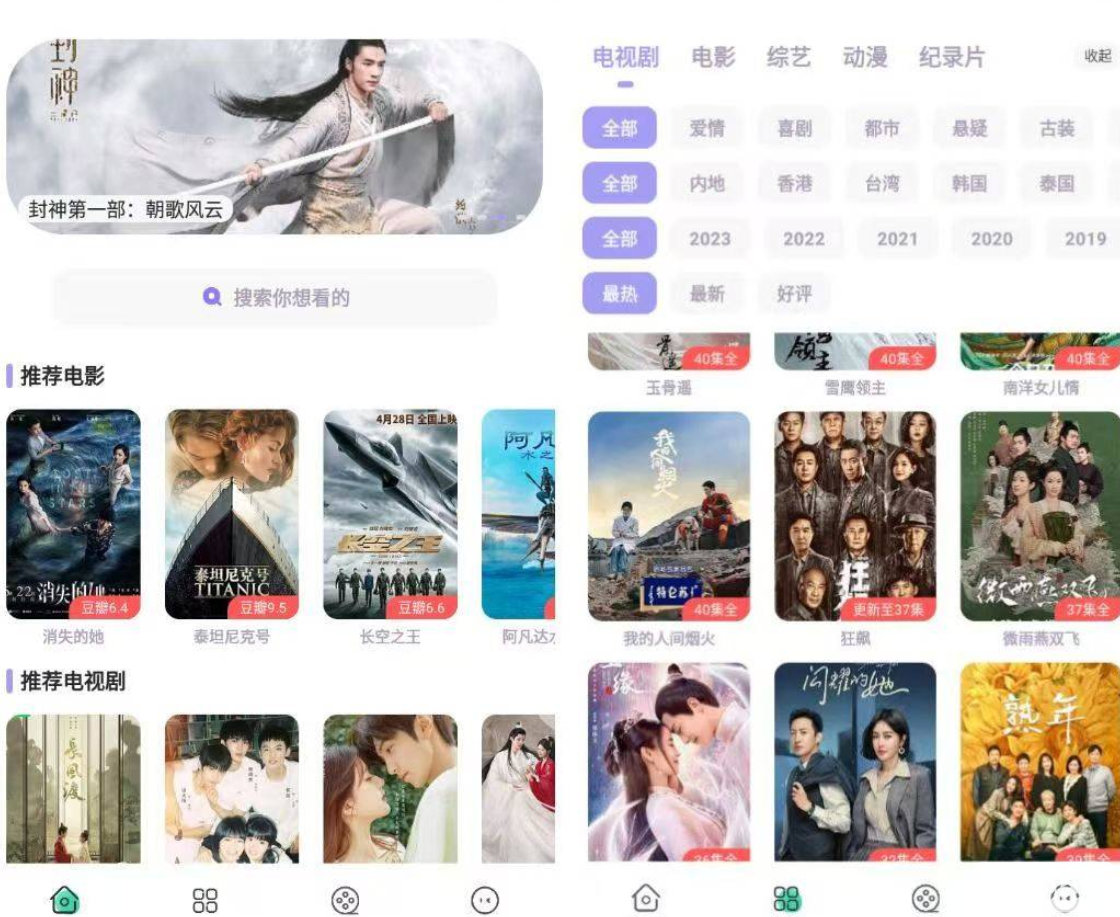Screen dimensions: 1120x917
Task: Select the 香港 region chip
Action: tap(795, 183)
